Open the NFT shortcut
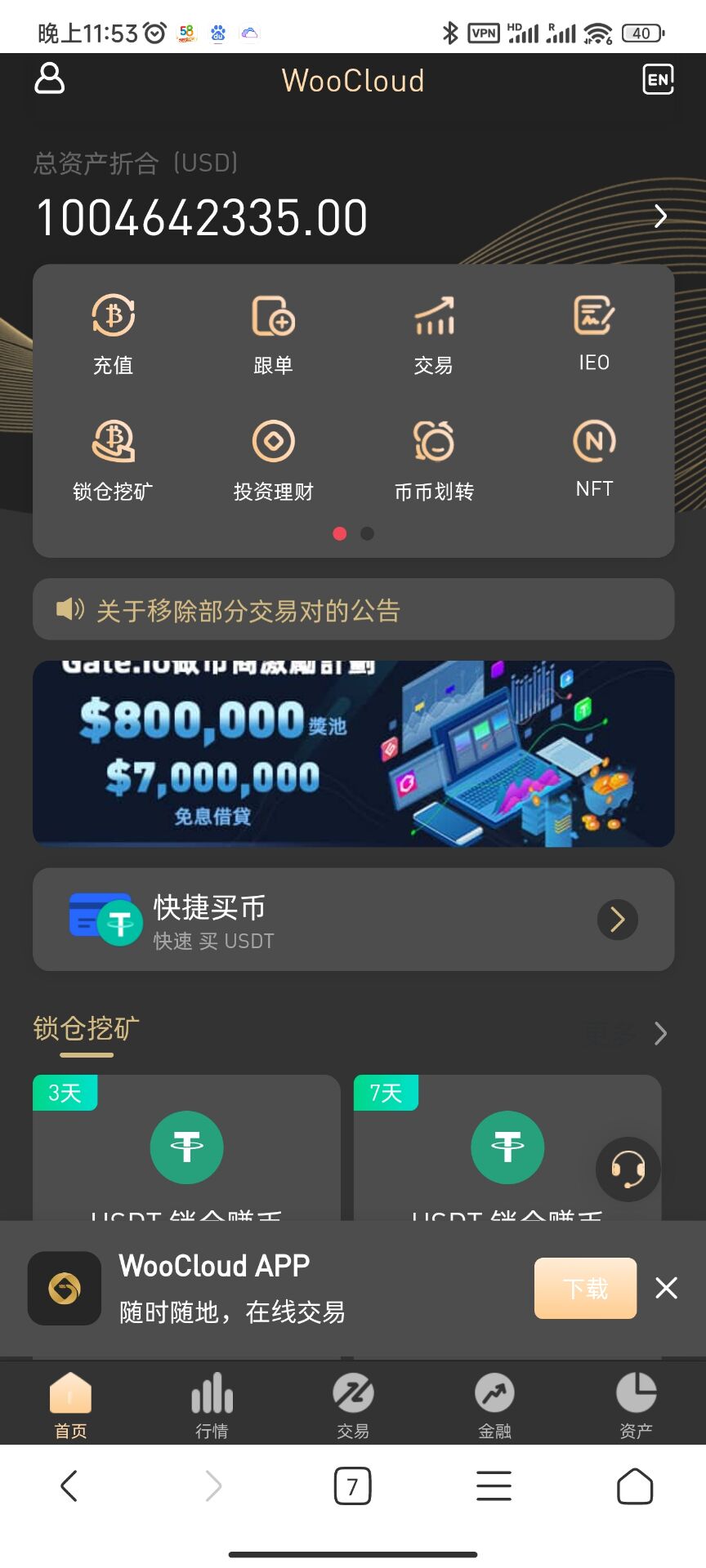The height and width of the screenshot is (1568, 706). tap(594, 459)
